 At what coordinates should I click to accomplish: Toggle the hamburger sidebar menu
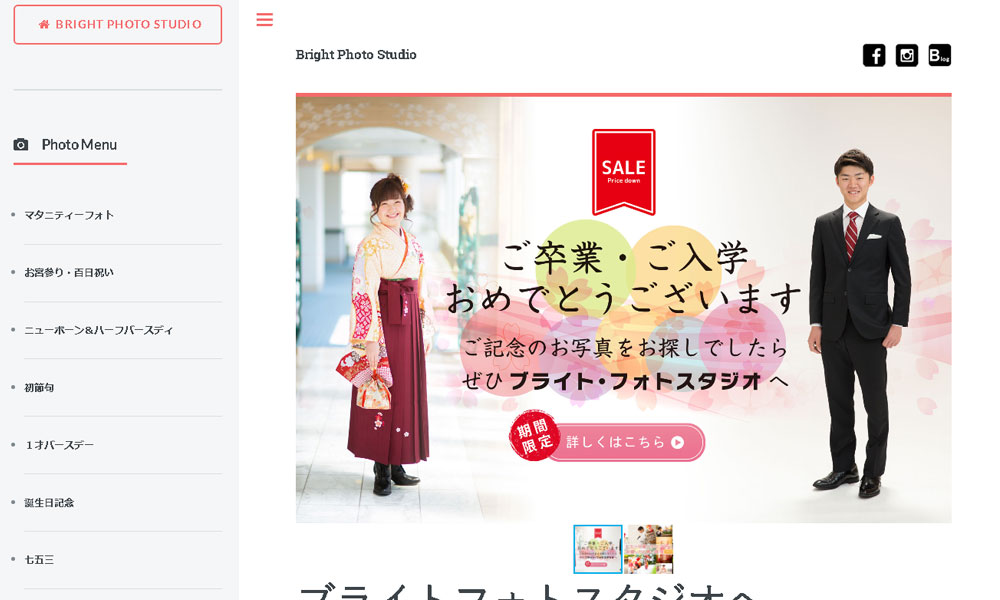[x=264, y=20]
